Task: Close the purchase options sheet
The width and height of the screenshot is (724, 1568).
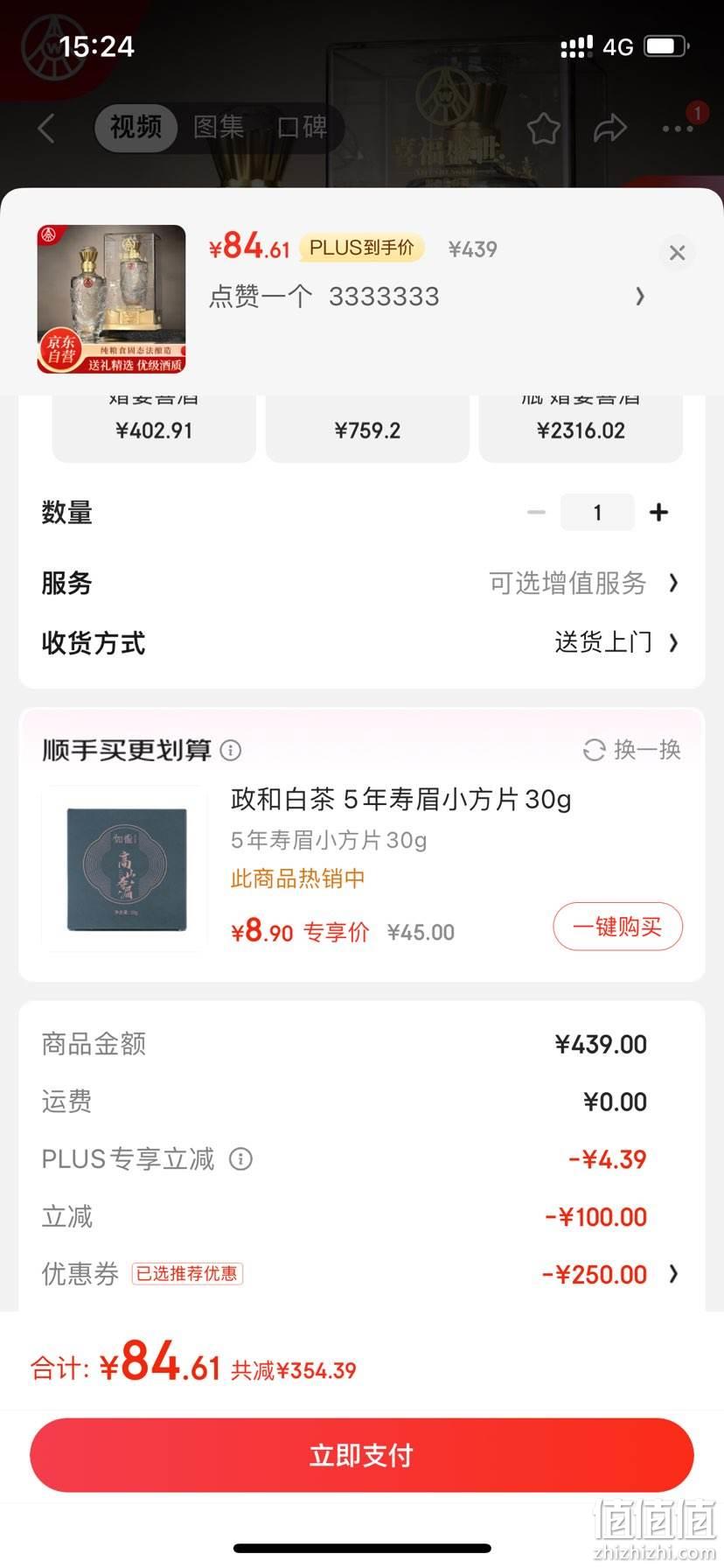Action: click(x=677, y=253)
